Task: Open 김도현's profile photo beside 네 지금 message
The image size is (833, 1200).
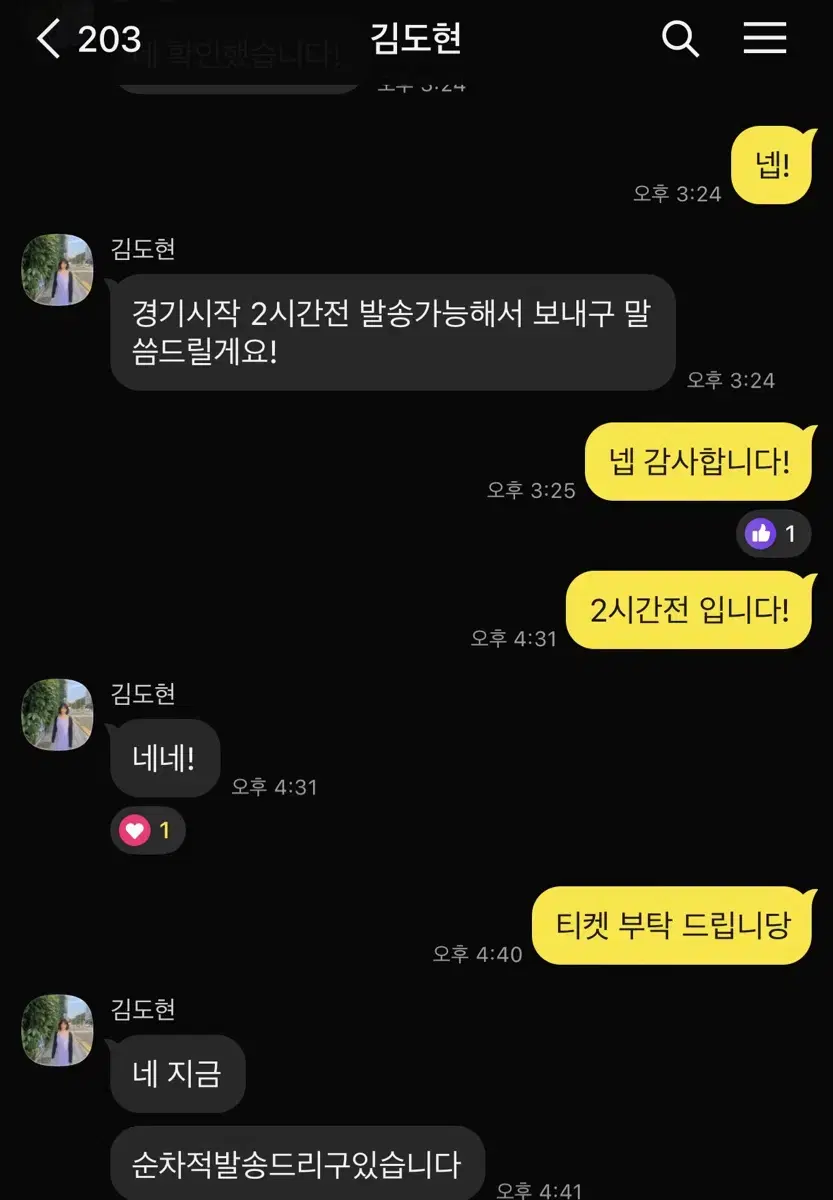Action: click(57, 1030)
